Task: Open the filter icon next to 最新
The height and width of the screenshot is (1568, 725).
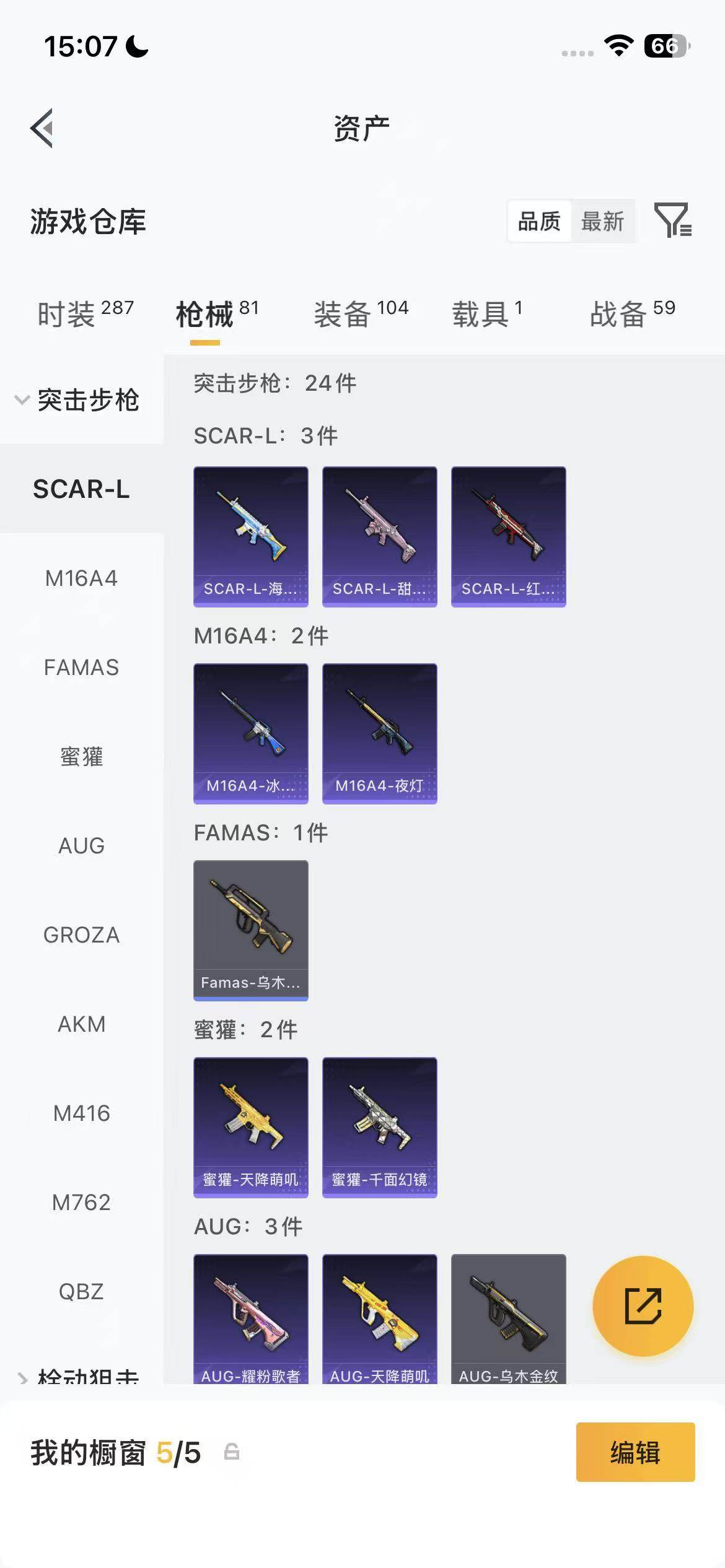Action: click(x=673, y=220)
